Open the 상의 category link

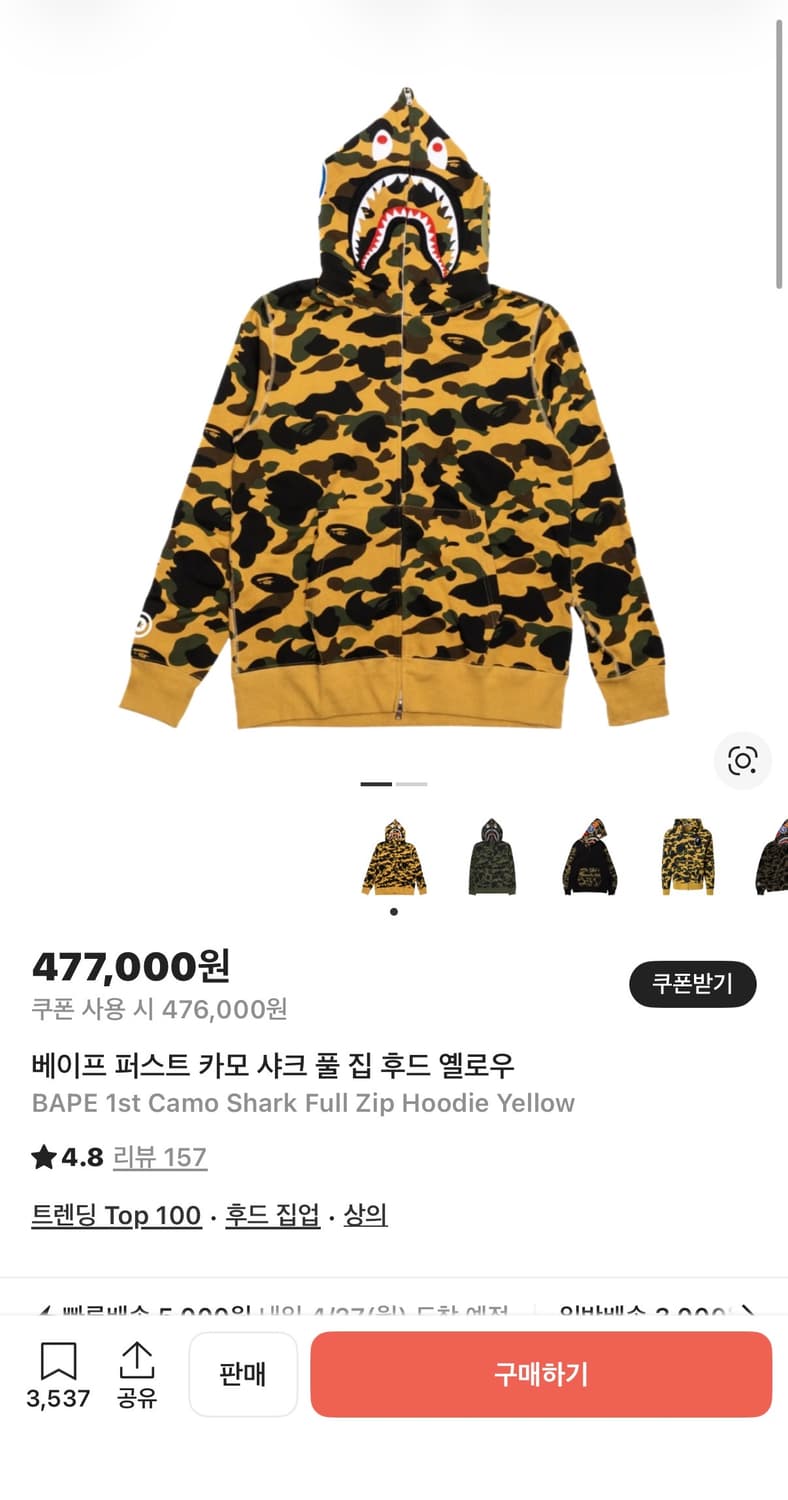click(364, 1215)
